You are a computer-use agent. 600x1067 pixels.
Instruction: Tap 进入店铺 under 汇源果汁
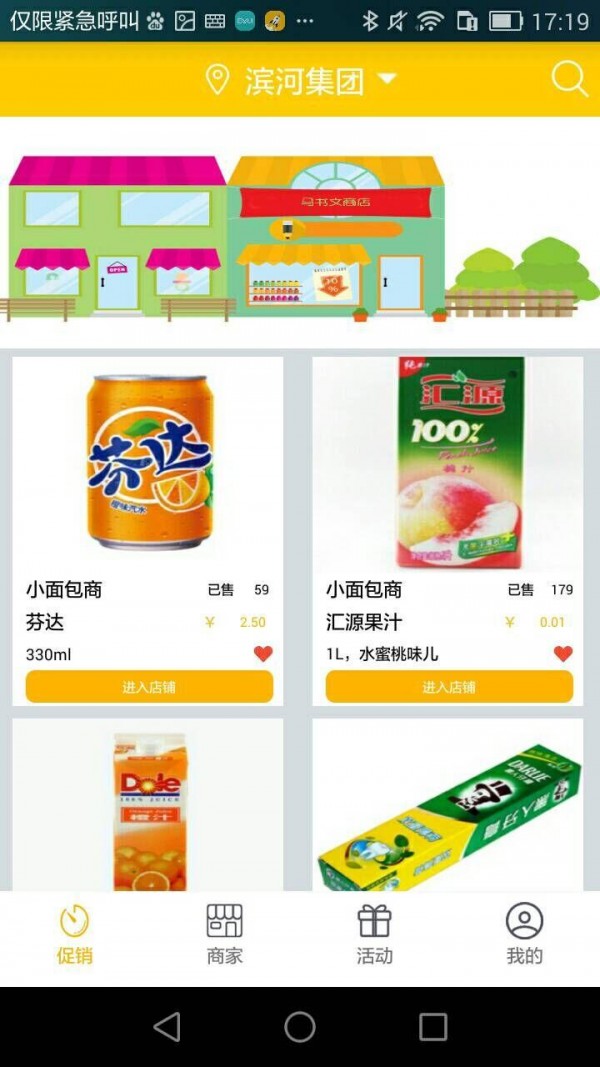pos(449,687)
